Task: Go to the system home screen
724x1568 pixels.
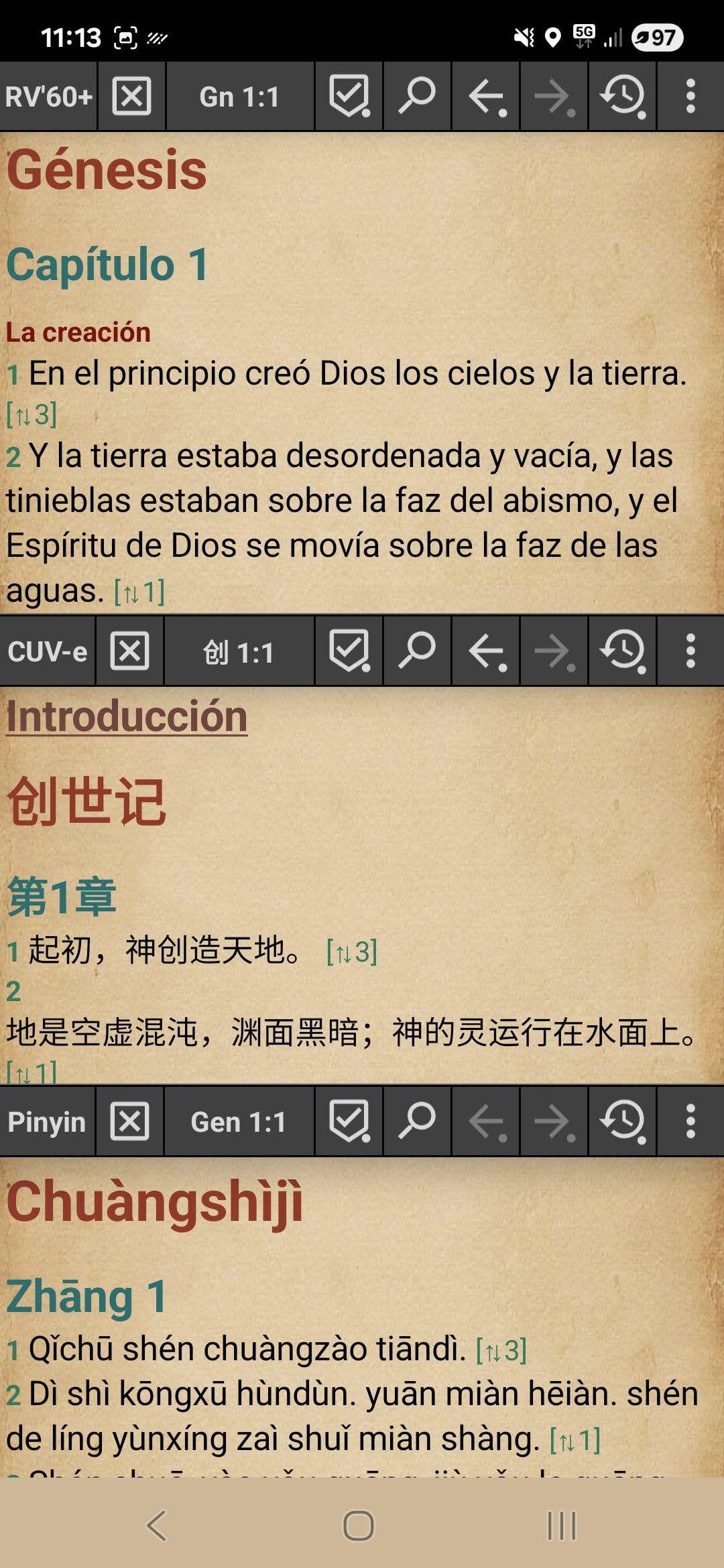Action: [x=359, y=1526]
